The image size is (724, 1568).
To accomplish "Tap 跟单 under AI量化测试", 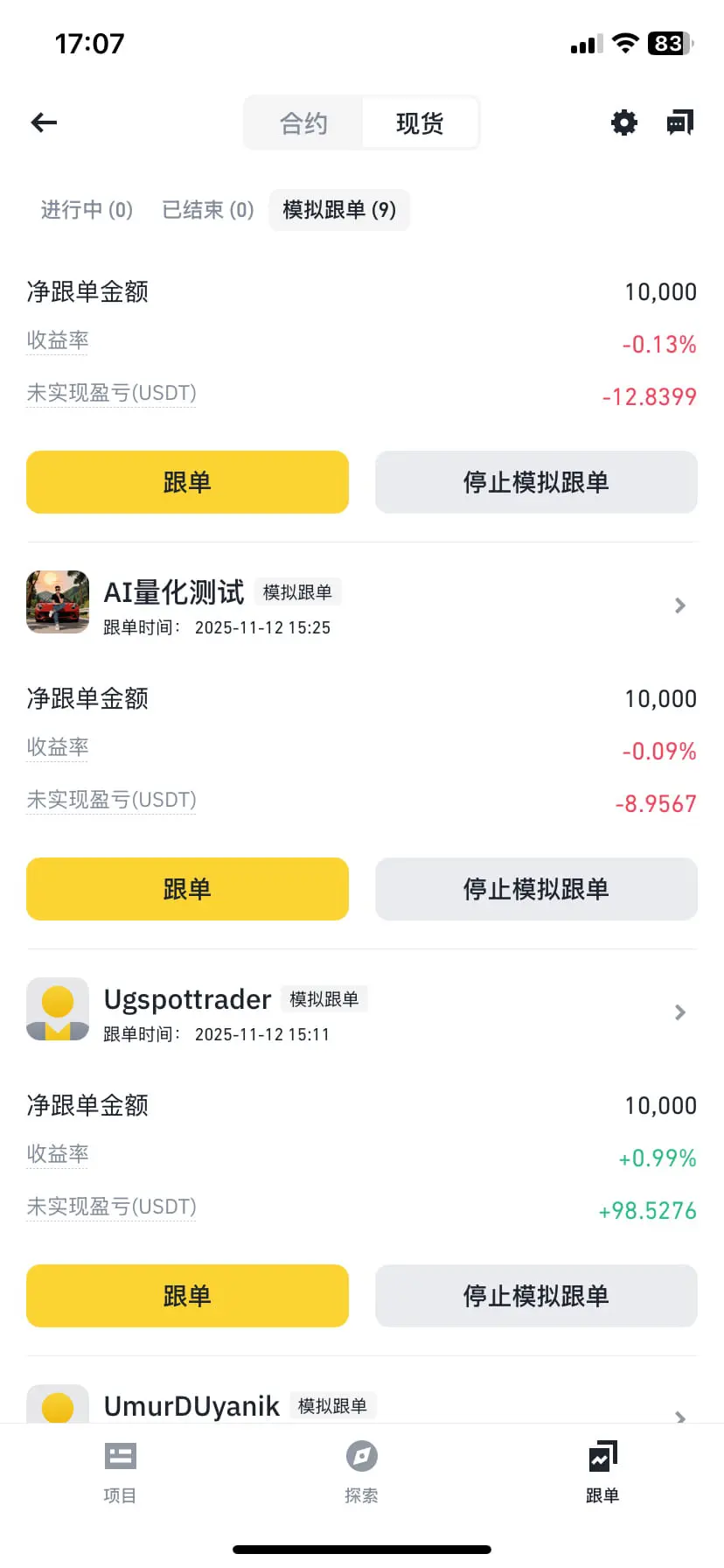I will 187,889.
